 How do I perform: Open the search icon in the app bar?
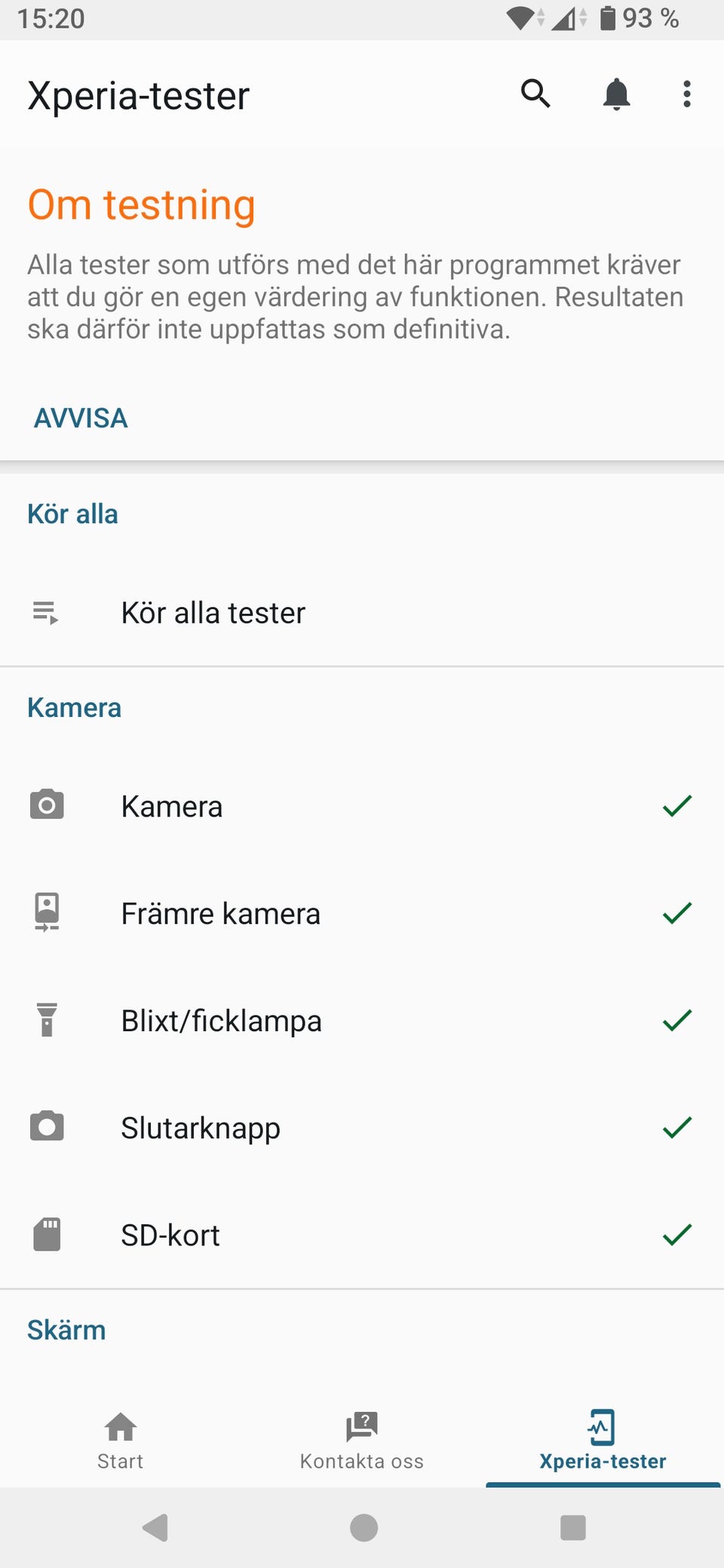pos(535,94)
